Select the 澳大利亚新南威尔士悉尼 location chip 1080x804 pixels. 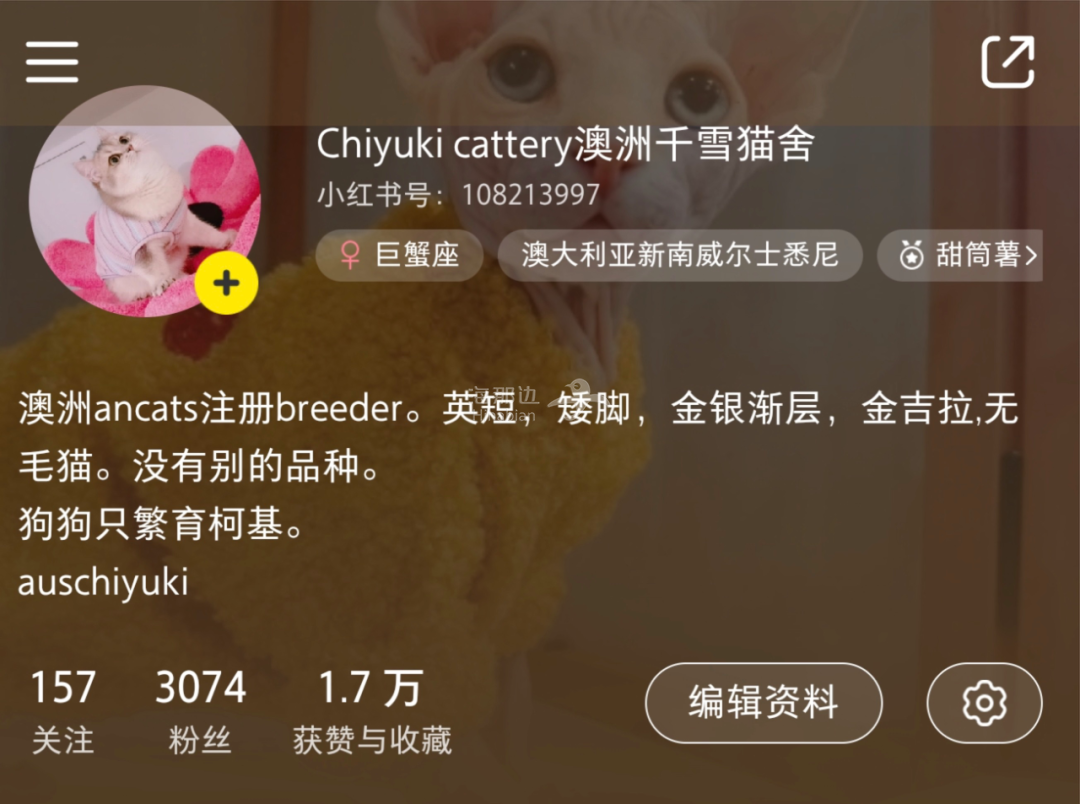pos(680,255)
